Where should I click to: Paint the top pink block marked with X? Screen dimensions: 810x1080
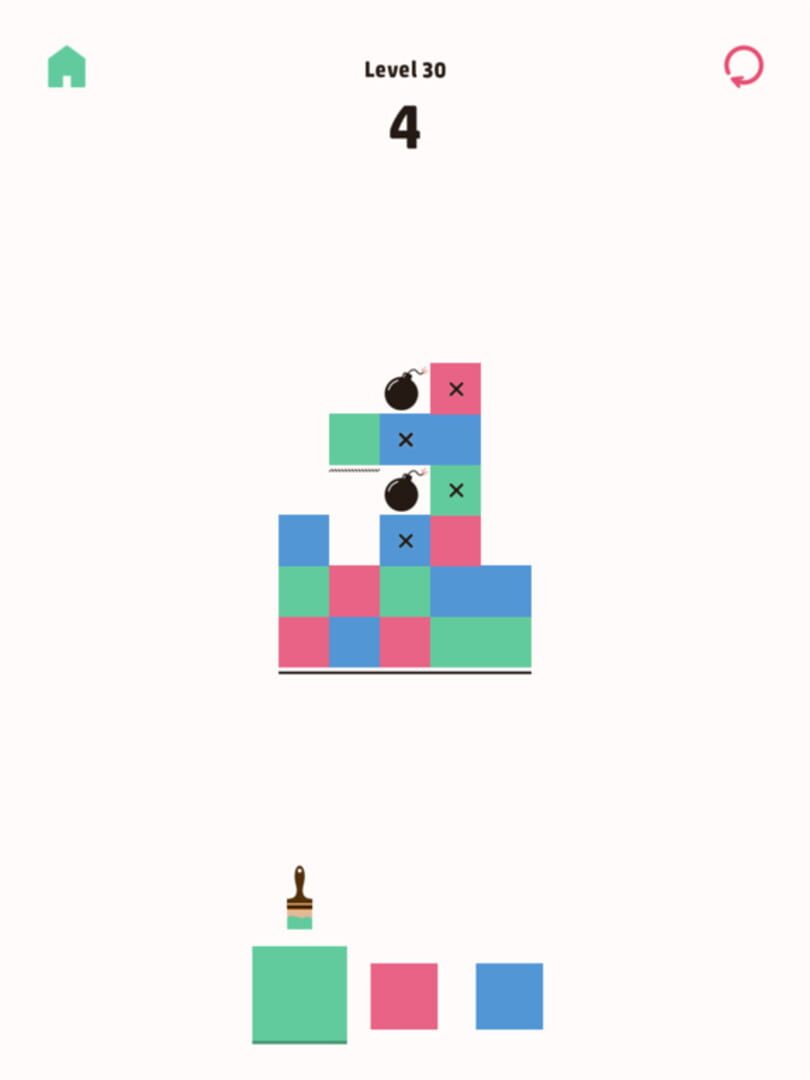[456, 389]
